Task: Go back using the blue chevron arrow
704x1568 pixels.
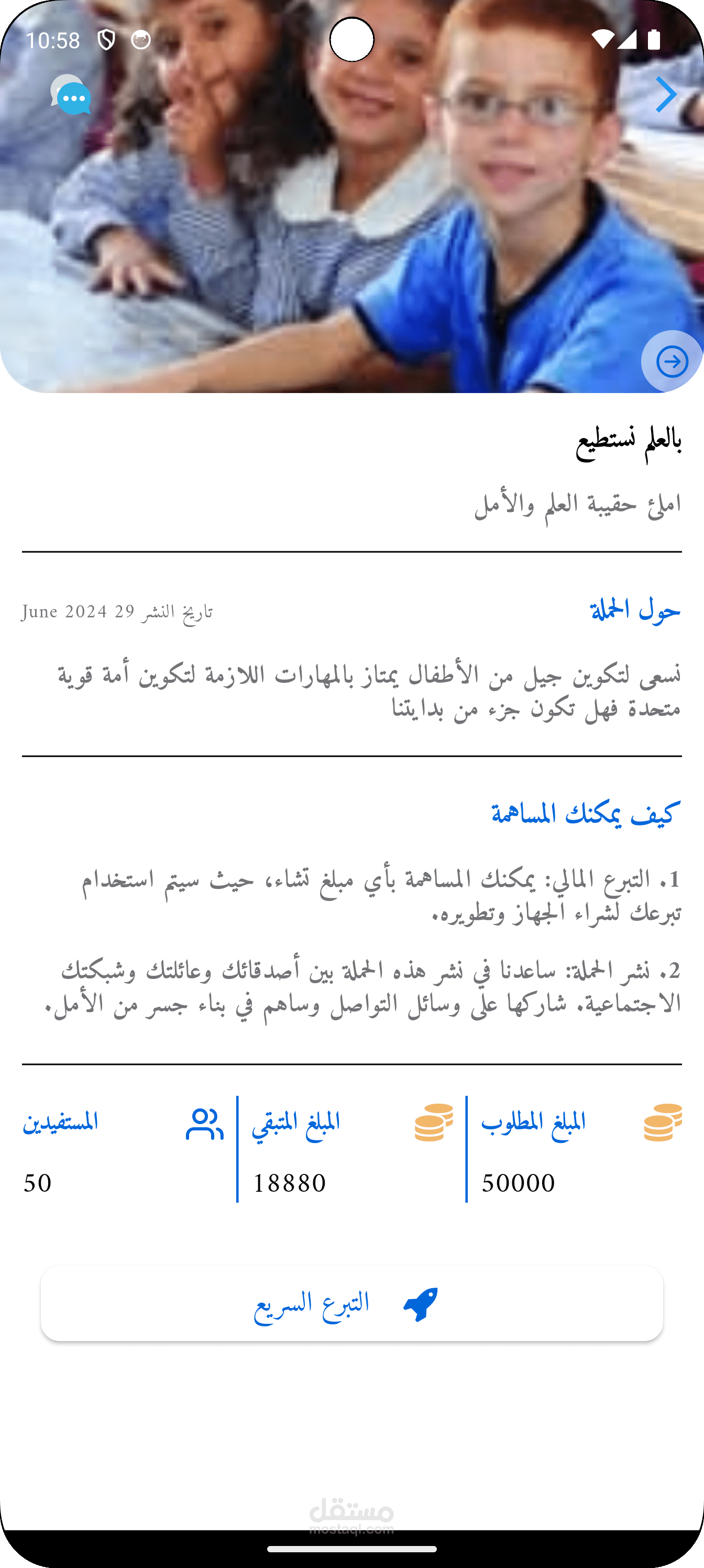Action: pos(666,94)
